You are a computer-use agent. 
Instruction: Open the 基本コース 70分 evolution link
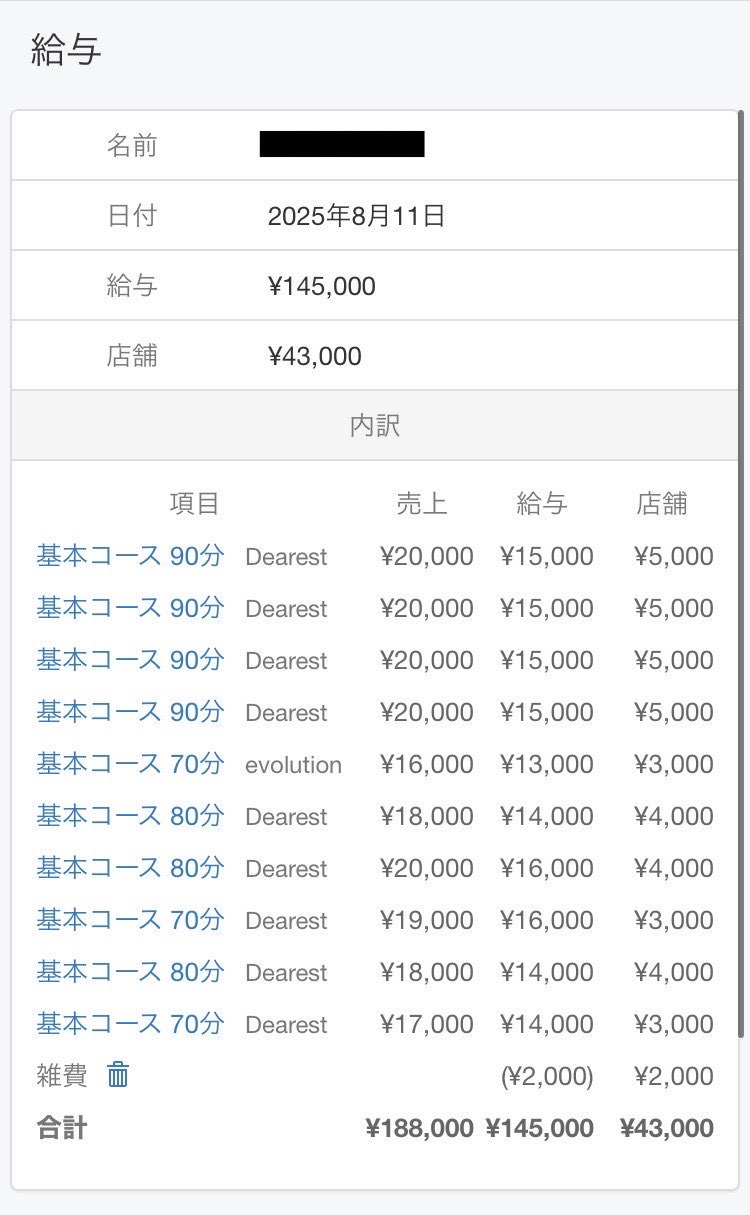(130, 764)
